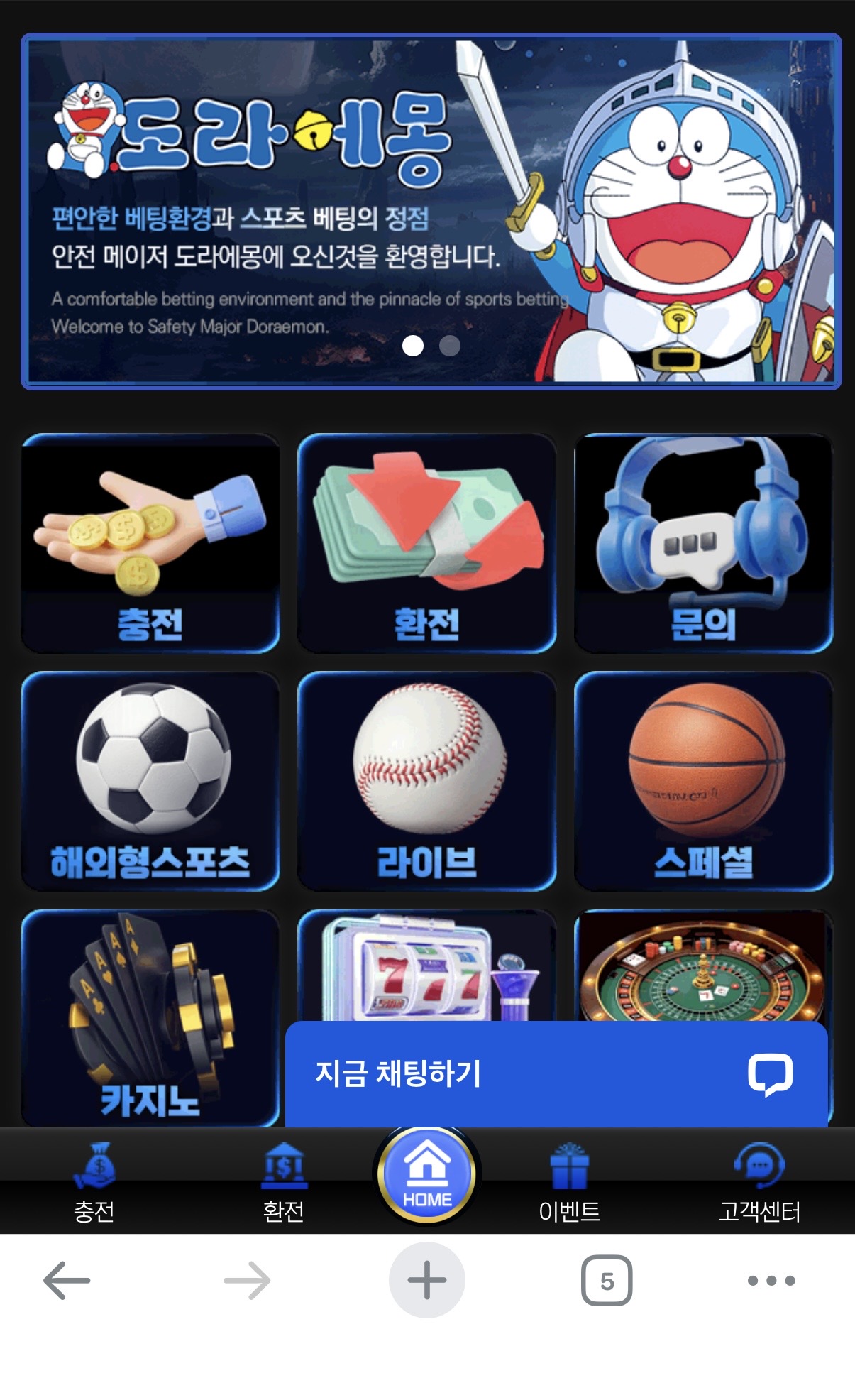The height and width of the screenshot is (1400, 855).
Task: Select the 스페셜 basketball tile
Action: pos(703,780)
